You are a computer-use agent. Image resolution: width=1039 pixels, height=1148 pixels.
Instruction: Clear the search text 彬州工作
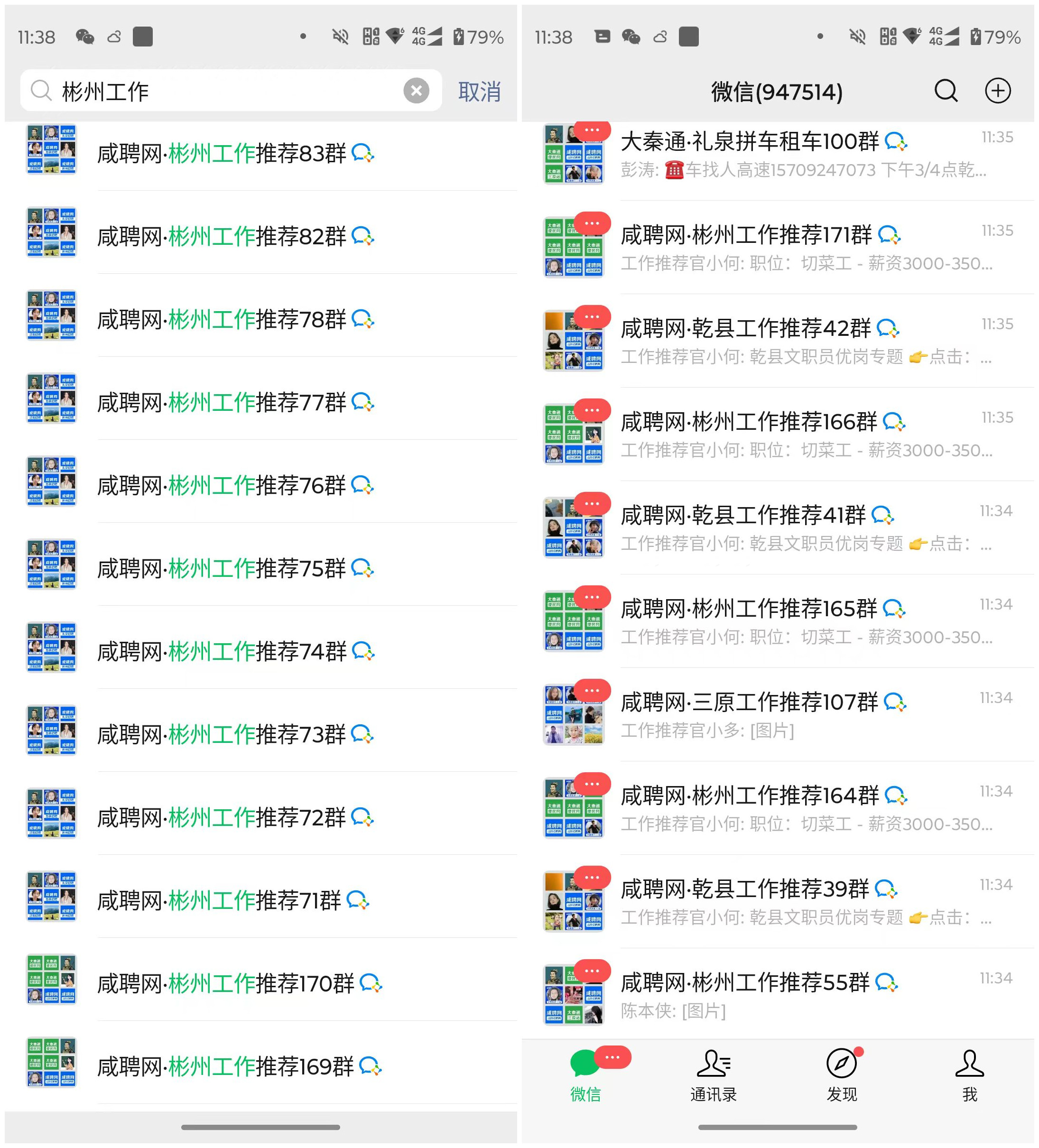click(x=416, y=91)
